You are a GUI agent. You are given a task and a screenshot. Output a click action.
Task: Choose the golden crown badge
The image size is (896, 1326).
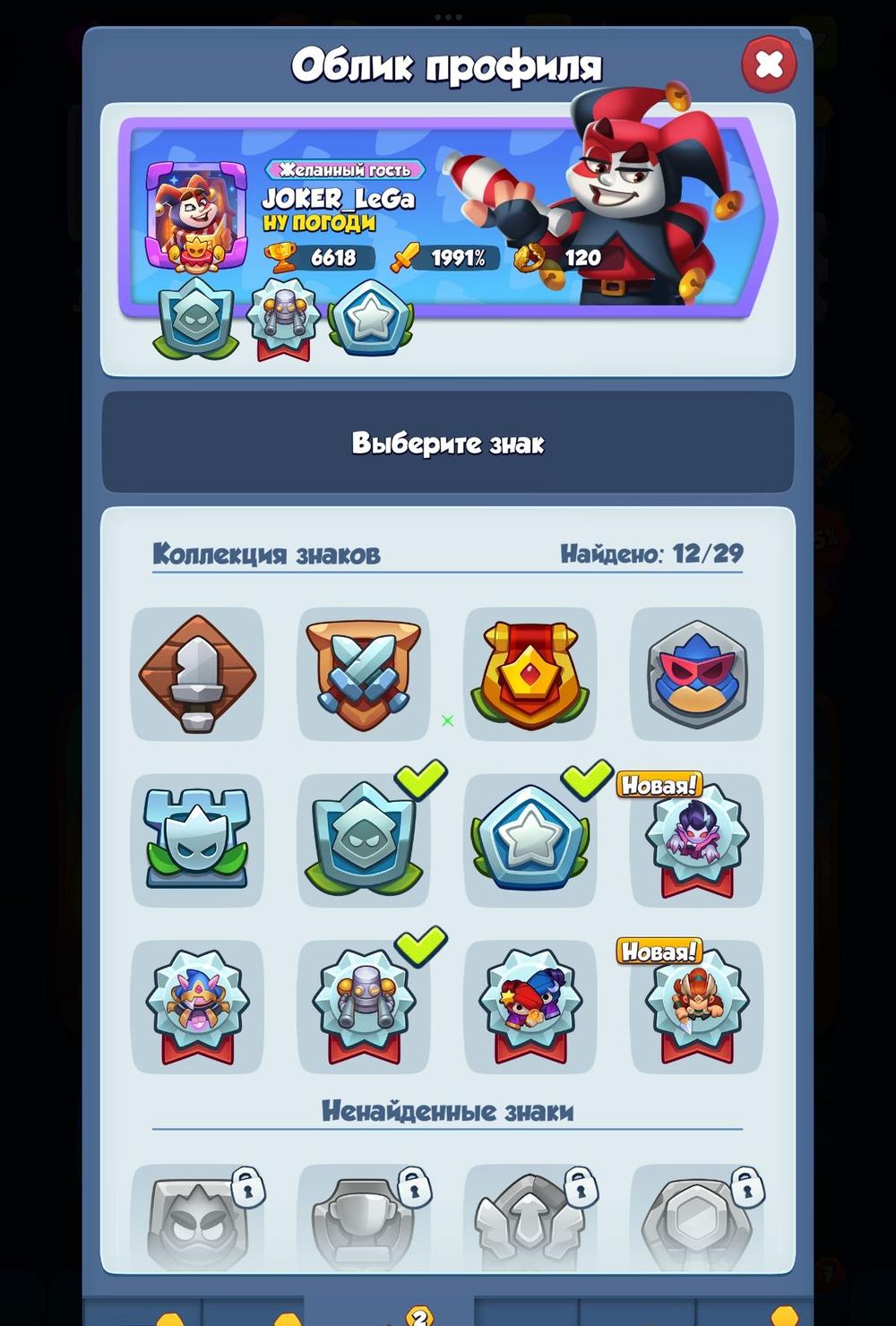530,674
